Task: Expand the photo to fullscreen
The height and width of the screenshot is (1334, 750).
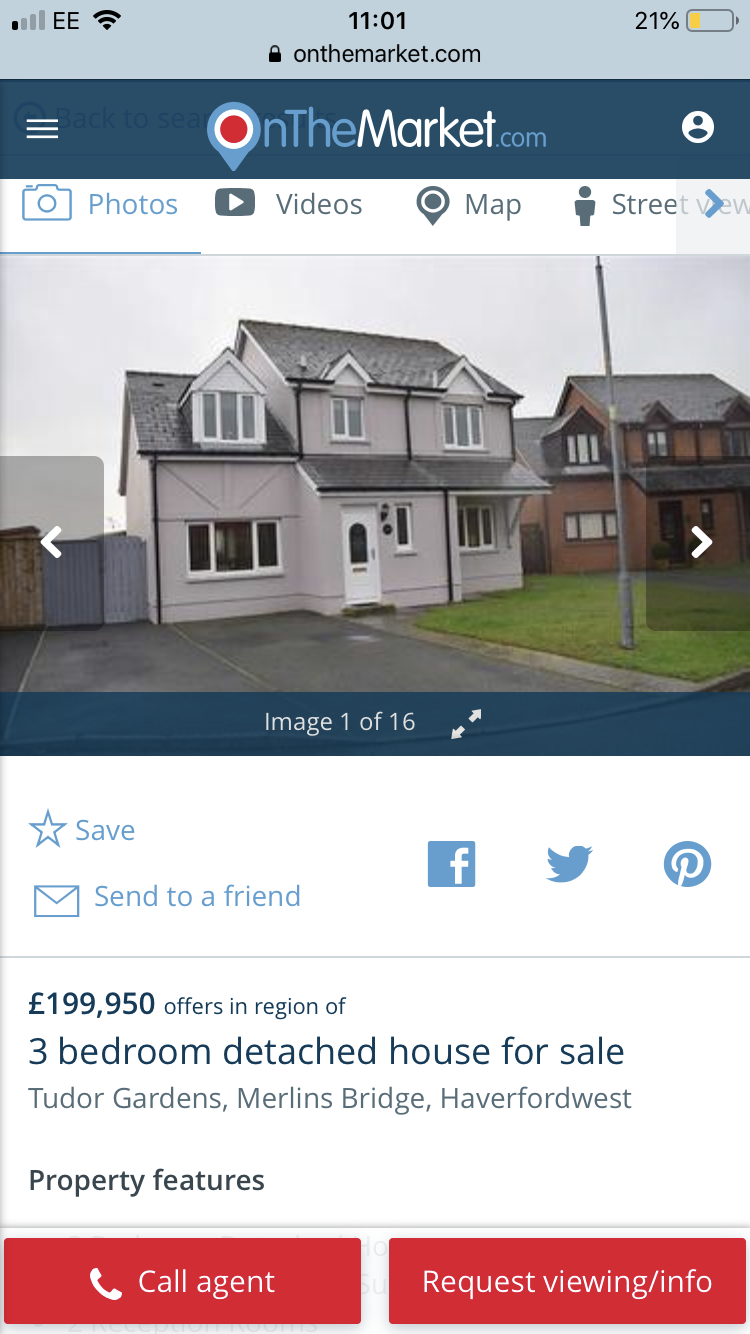Action: (x=466, y=723)
